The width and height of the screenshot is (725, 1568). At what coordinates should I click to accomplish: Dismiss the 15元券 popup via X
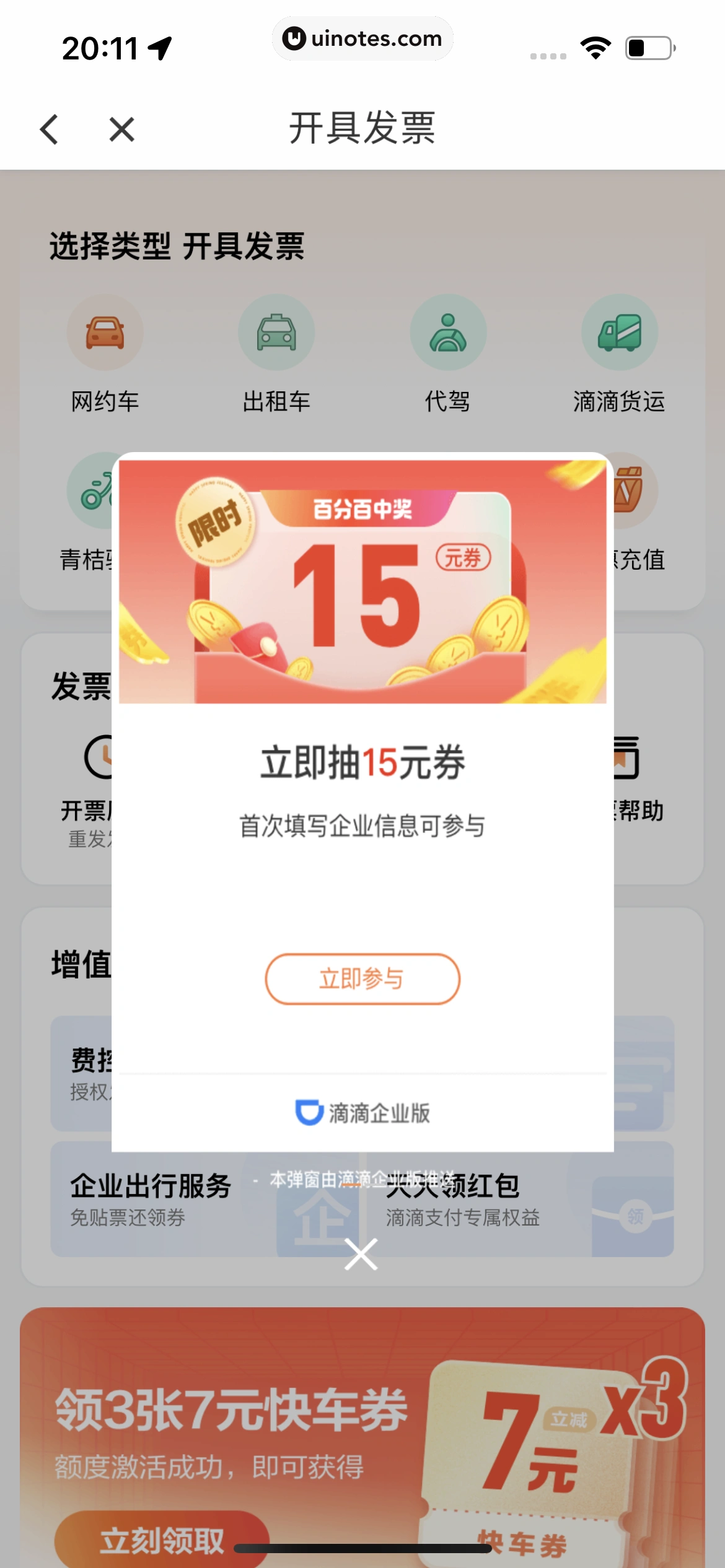[x=362, y=1254]
